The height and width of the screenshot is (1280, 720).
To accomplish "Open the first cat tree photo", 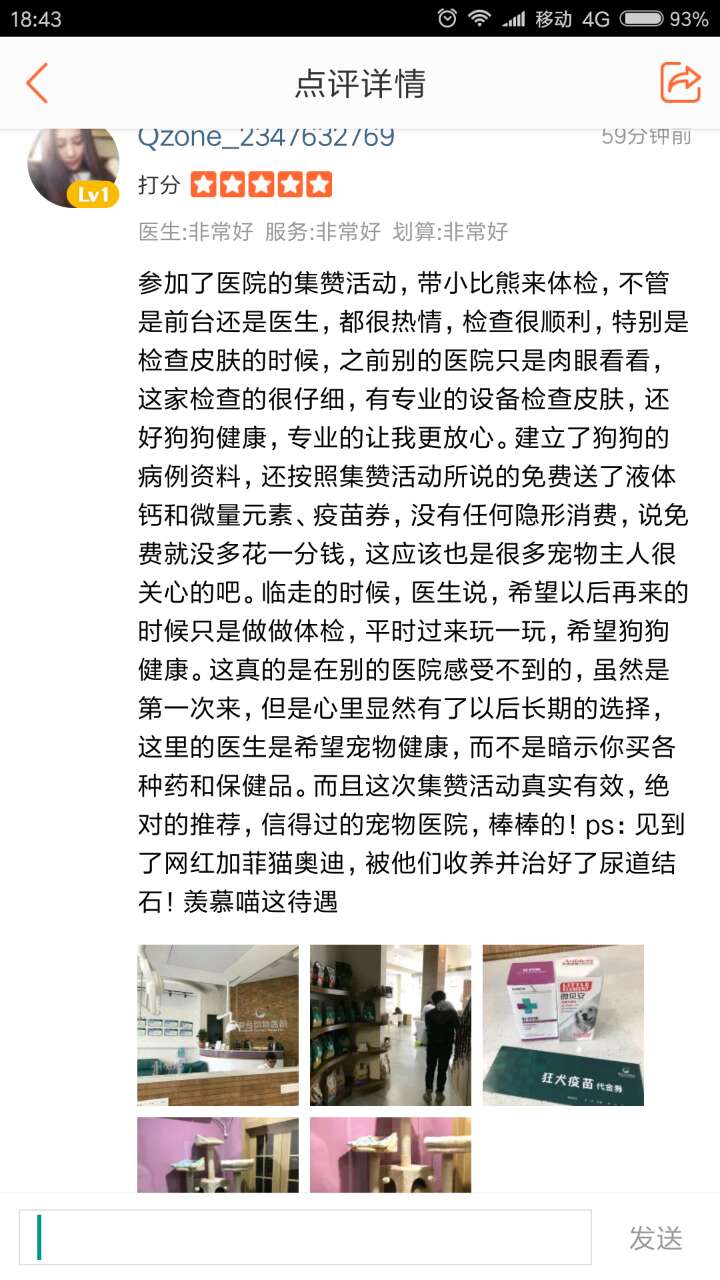I will click(218, 1155).
